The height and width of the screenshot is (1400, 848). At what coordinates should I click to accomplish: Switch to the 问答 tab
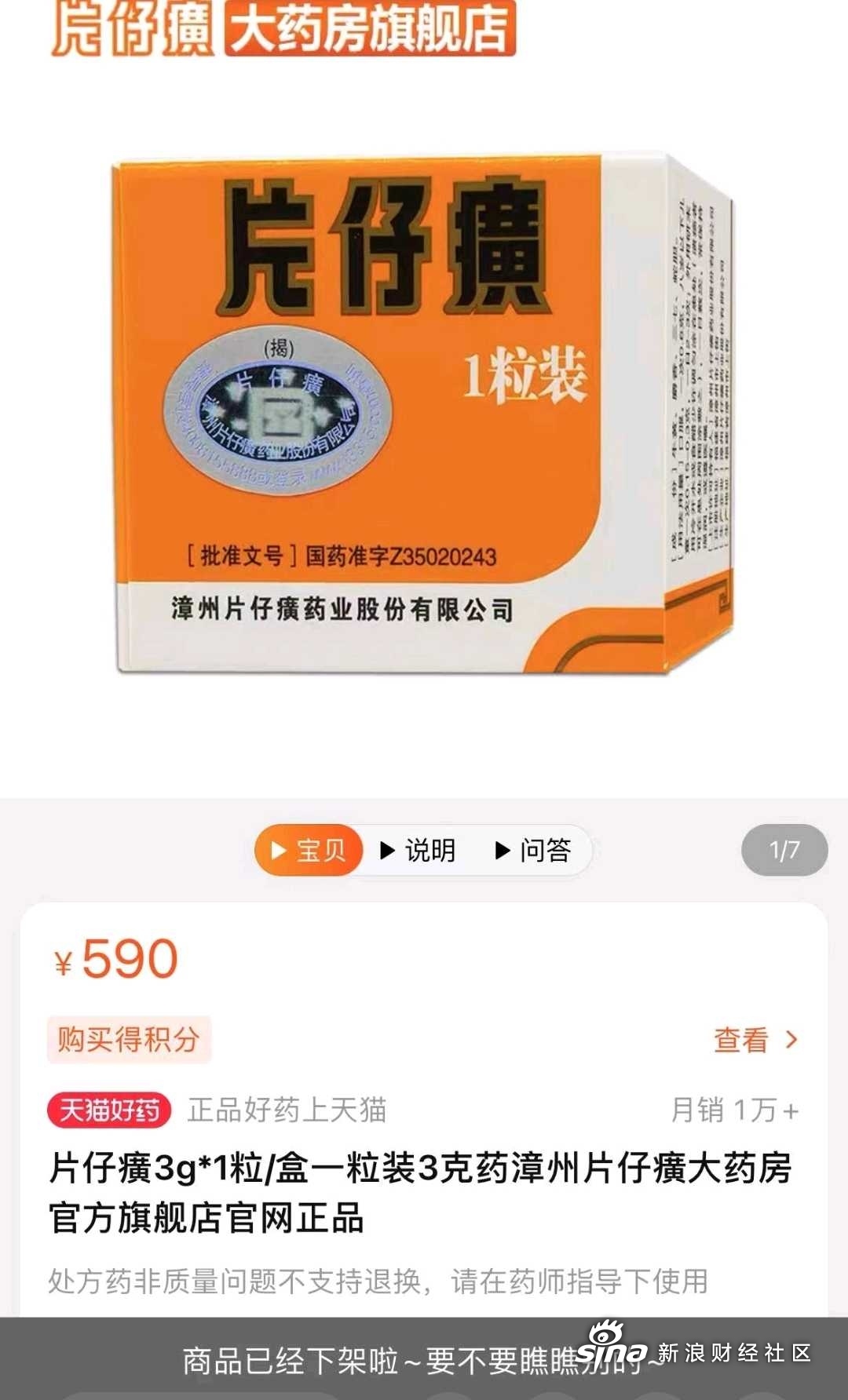pyautogui.click(x=535, y=850)
